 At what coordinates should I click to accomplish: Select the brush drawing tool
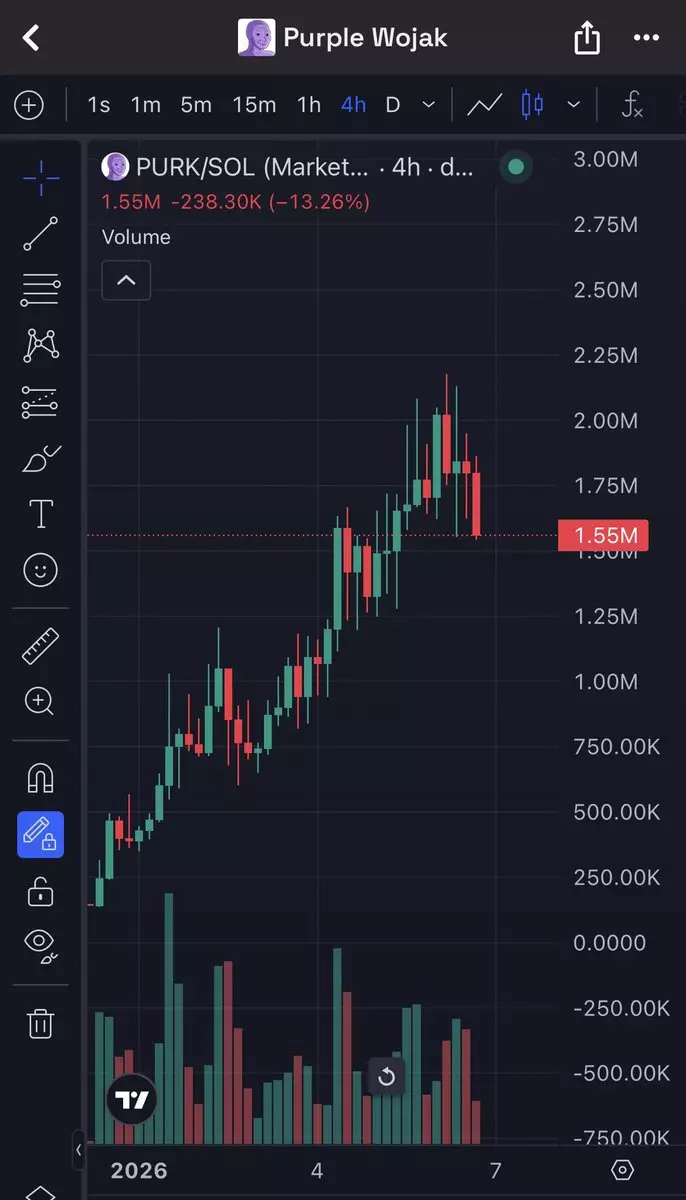tap(40, 460)
